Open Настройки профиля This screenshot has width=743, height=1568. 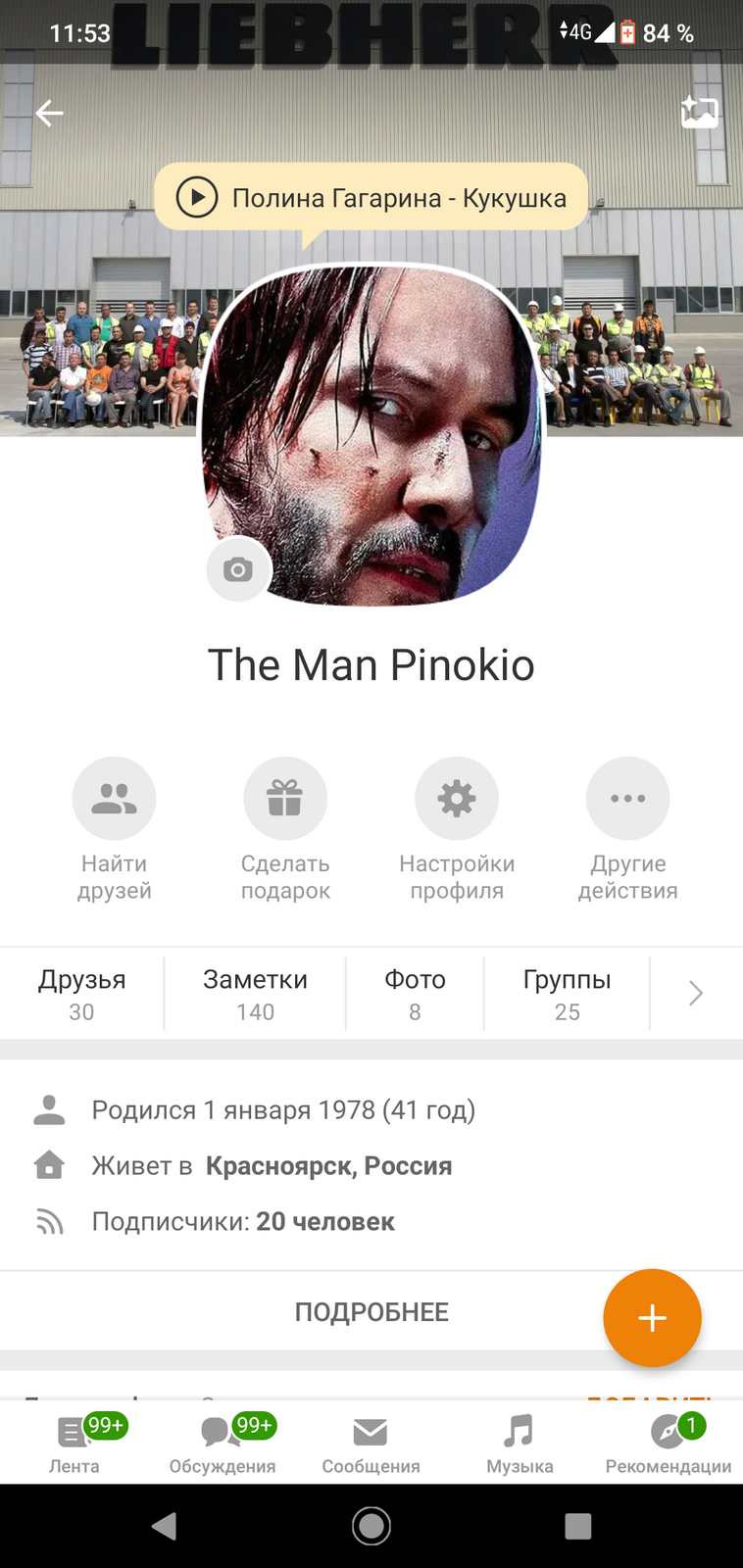(457, 799)
